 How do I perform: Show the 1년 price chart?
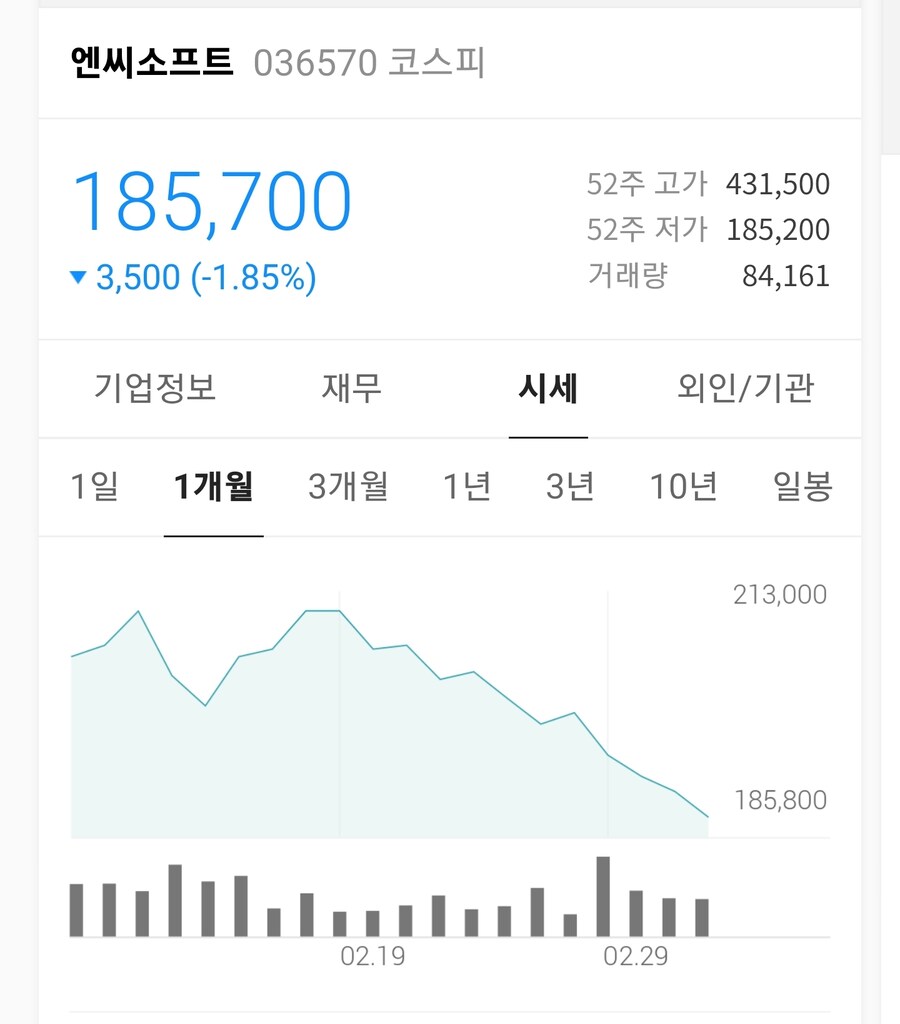pyautogui.click(x=466, y=486)
